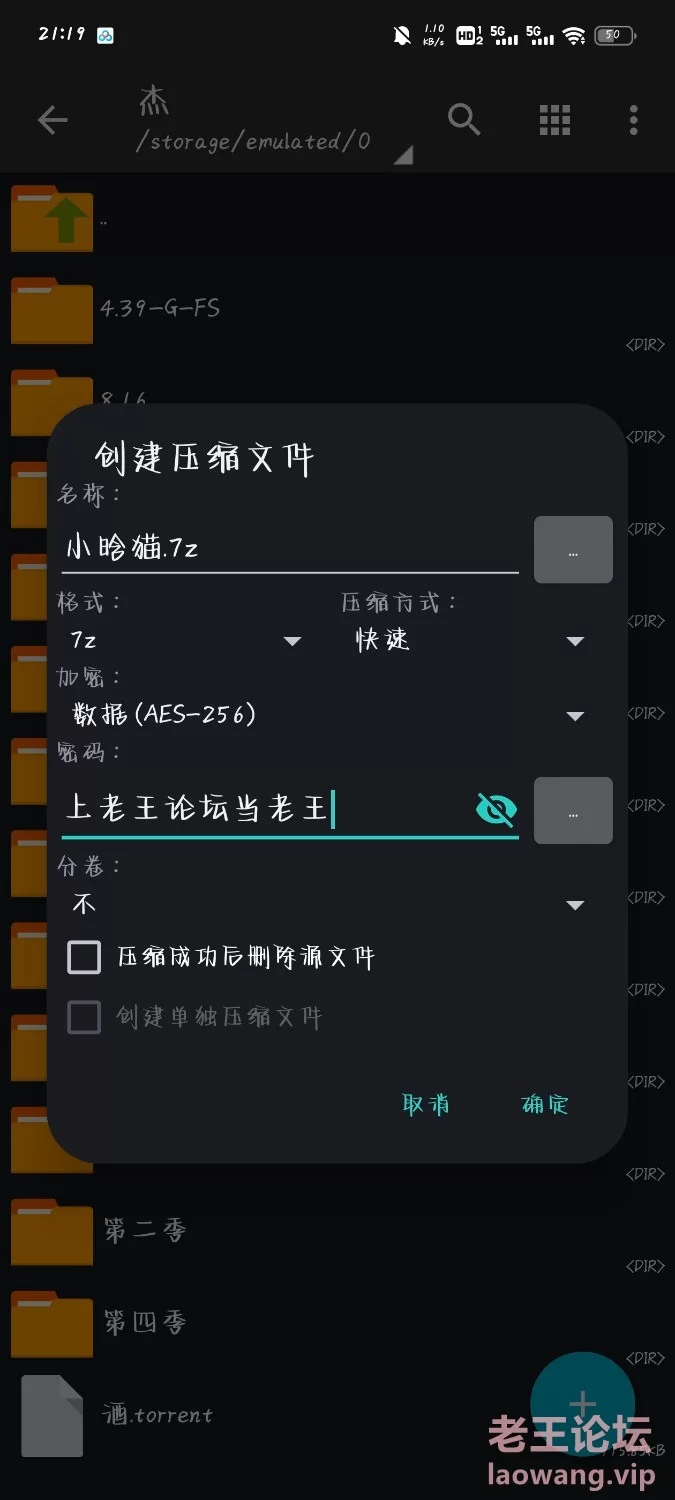
Task: Confirm archive creation with 确定
Action: (x=545, y=1104)
